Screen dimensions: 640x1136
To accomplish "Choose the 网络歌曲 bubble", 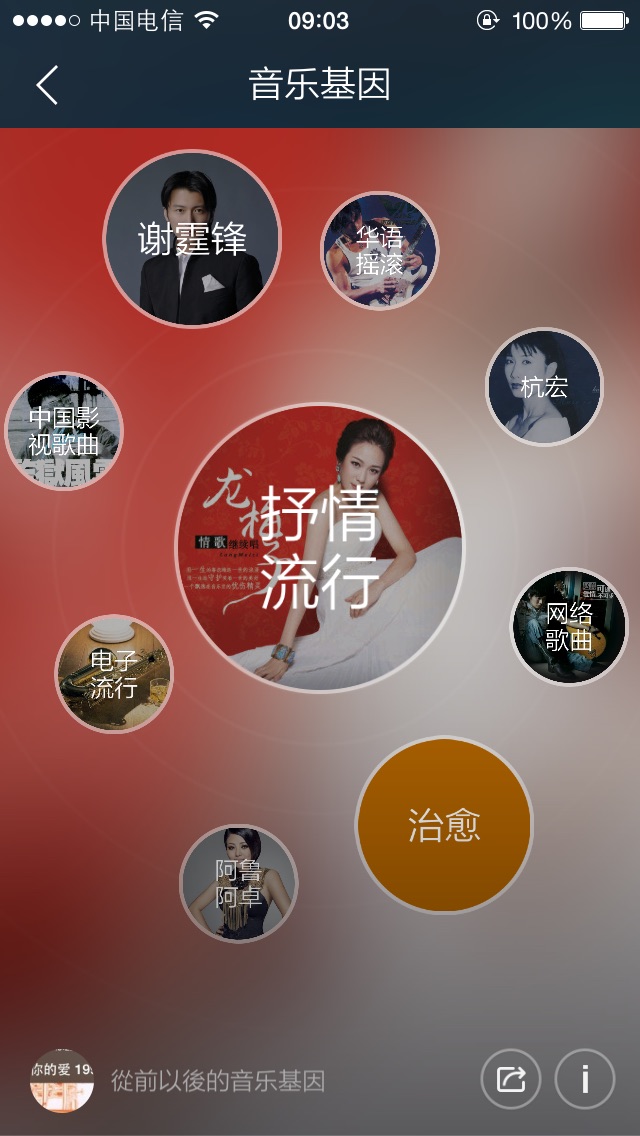I will (569, 627).
